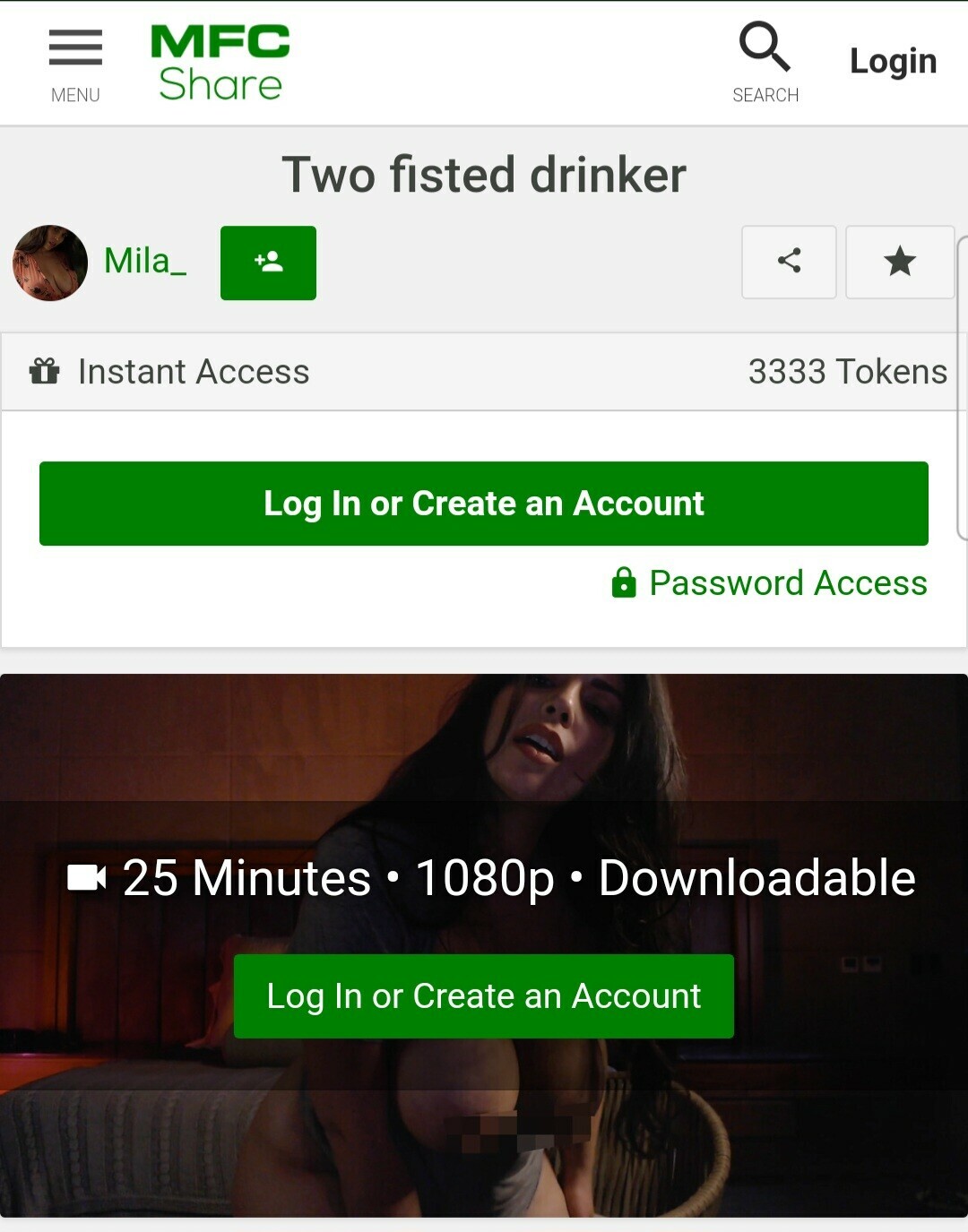Open Mila_'s profile
Image resolution: width=968 pixels, height=1232 pixels.
144,262
